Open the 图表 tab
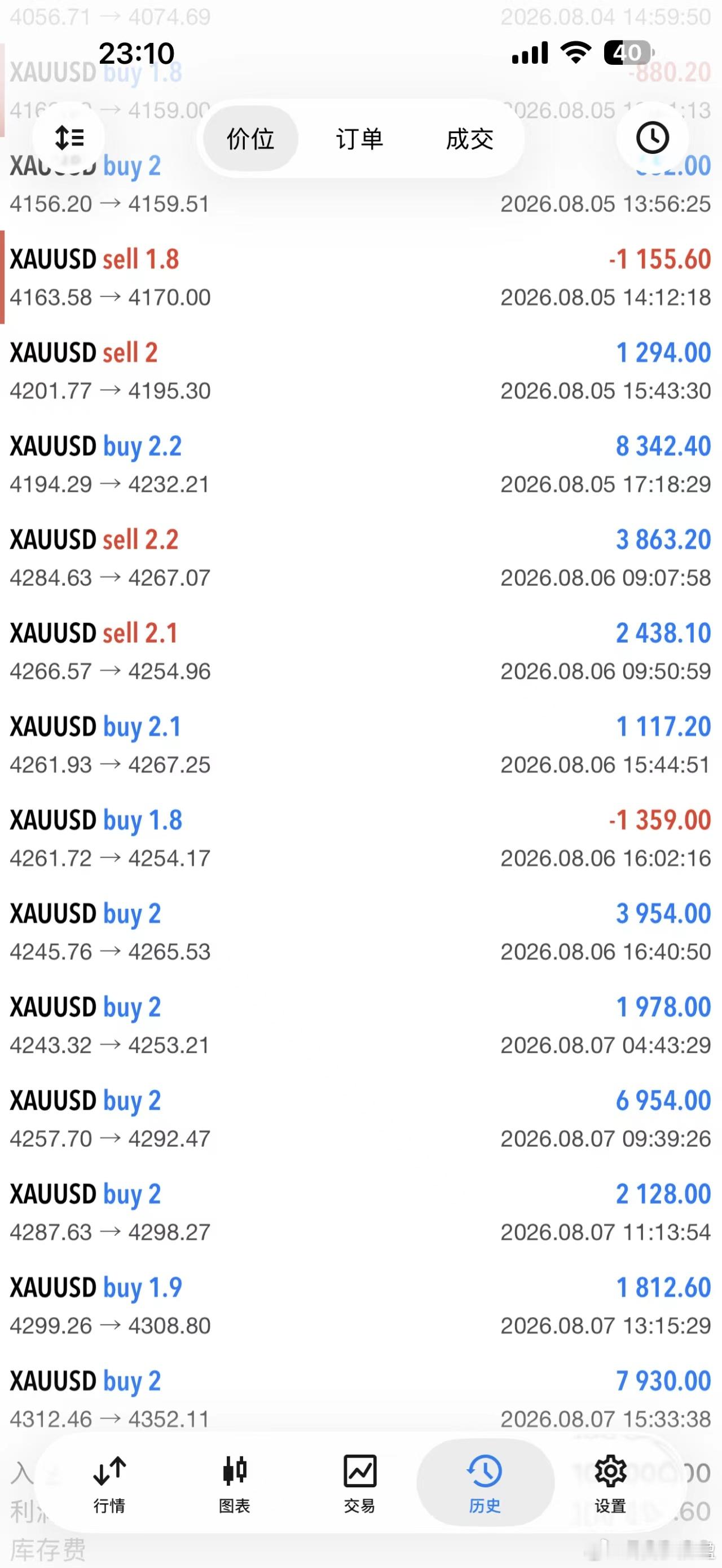Image resolution: width=722 pixels, height=1568 pixels. tap(235, 1485)
